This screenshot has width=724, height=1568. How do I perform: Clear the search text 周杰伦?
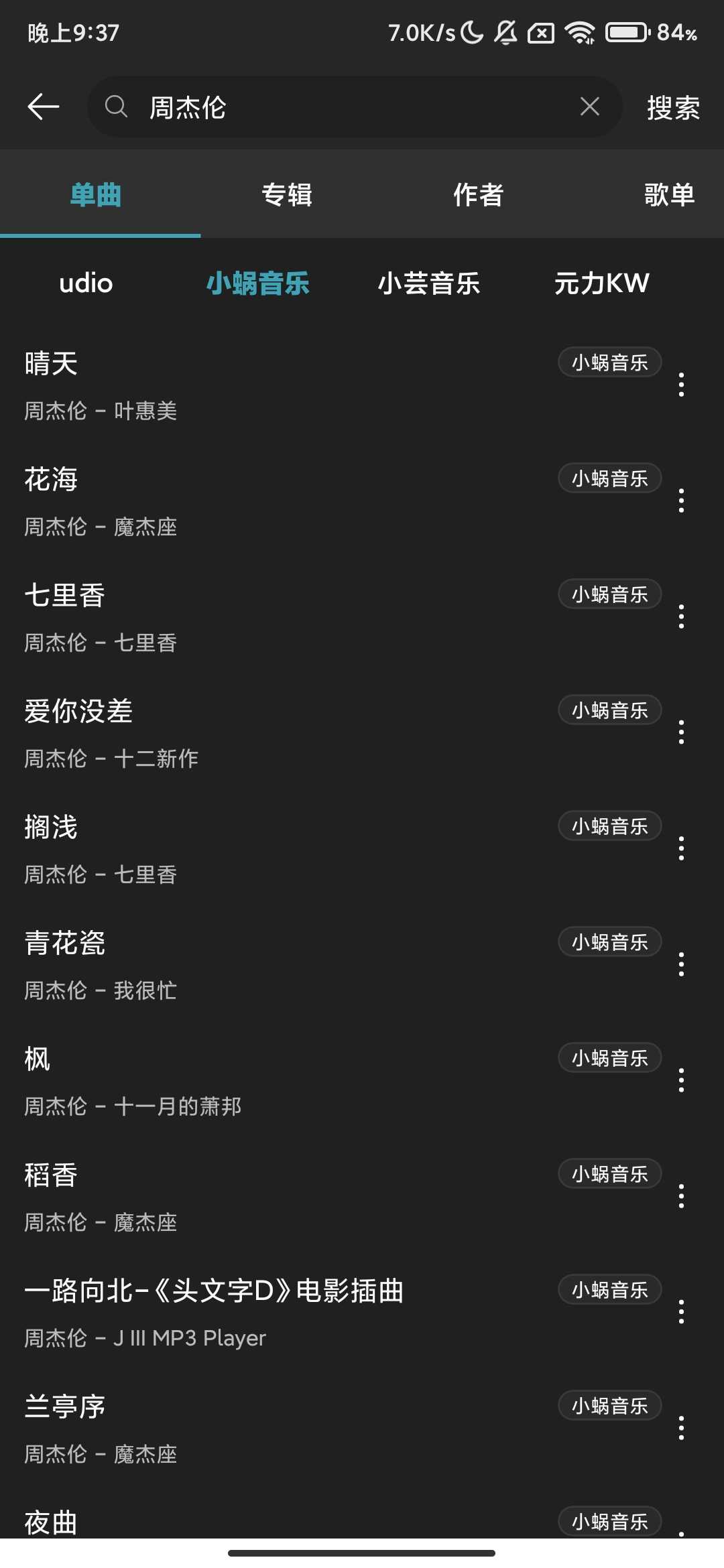tap(589, 107)
